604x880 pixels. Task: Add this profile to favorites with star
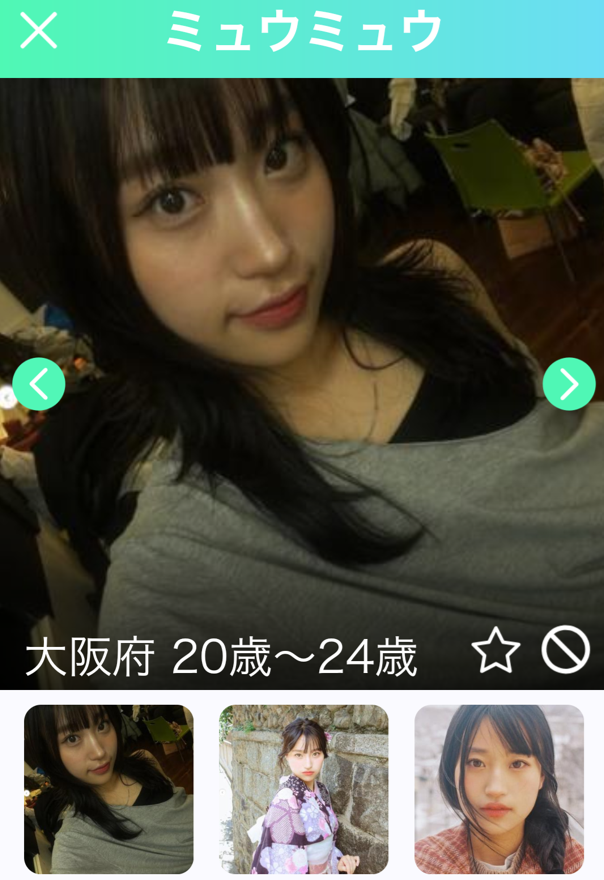(496, 652)
